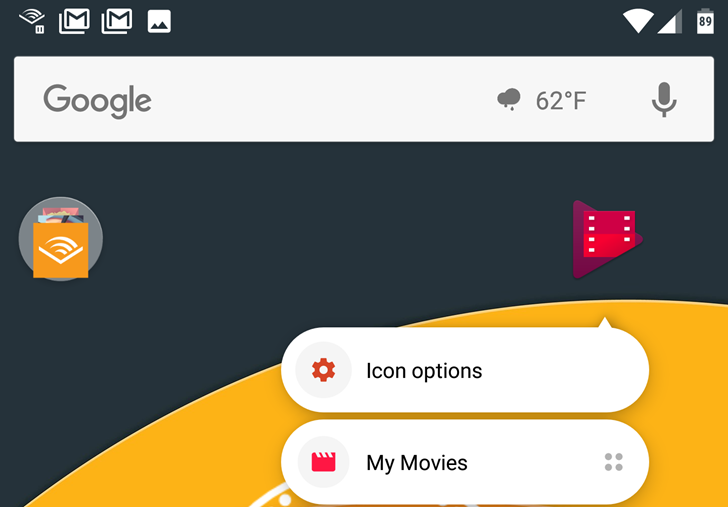Open the Audible folder icon
728x507 pixels.
click(61, 239)
